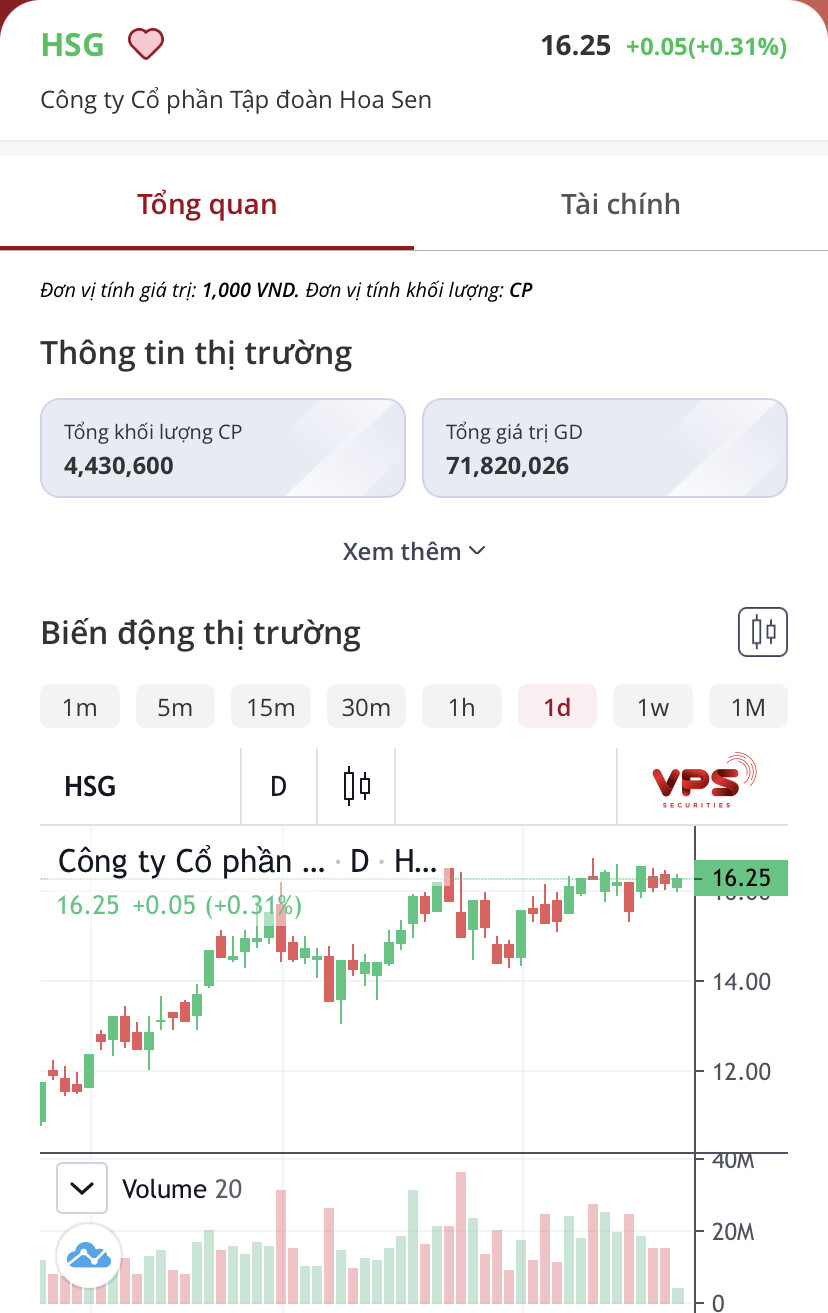
Task: Choose the 15m interval
Action: (271, 707)
